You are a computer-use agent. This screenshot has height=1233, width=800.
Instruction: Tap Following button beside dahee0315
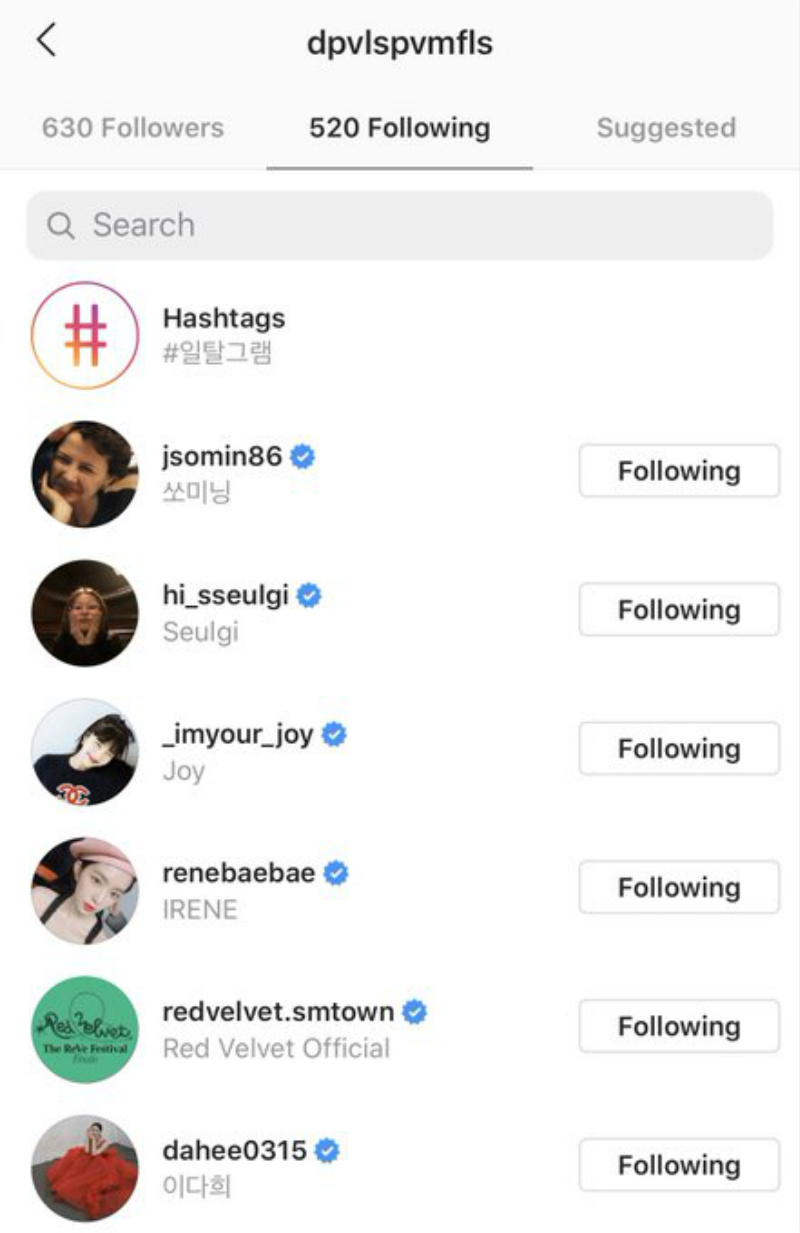pos(679,1165)
